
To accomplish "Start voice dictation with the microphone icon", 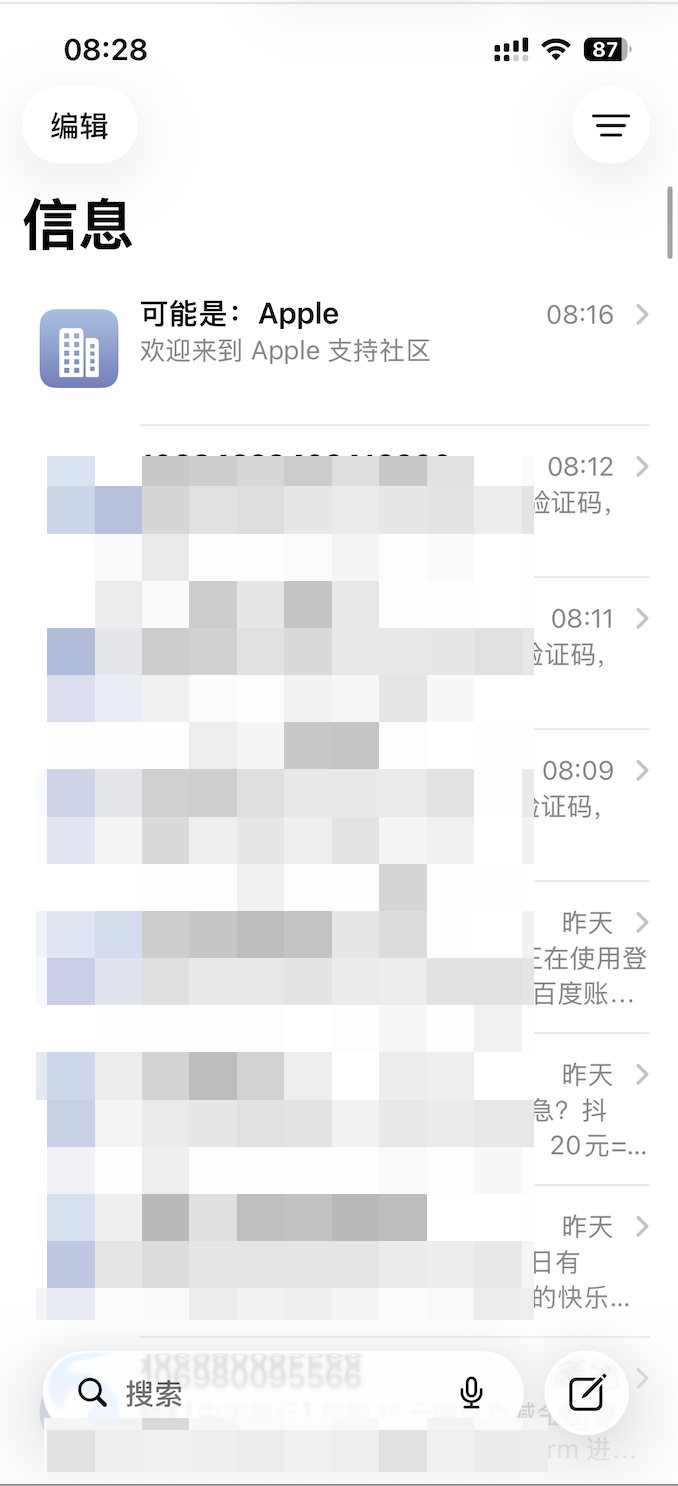I will pyautogui.click(x=471, y=1393).
